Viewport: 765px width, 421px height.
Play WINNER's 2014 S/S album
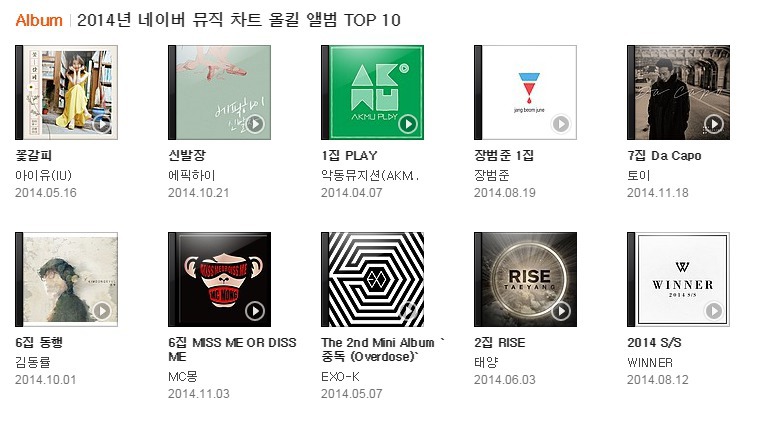click(713, 311)
